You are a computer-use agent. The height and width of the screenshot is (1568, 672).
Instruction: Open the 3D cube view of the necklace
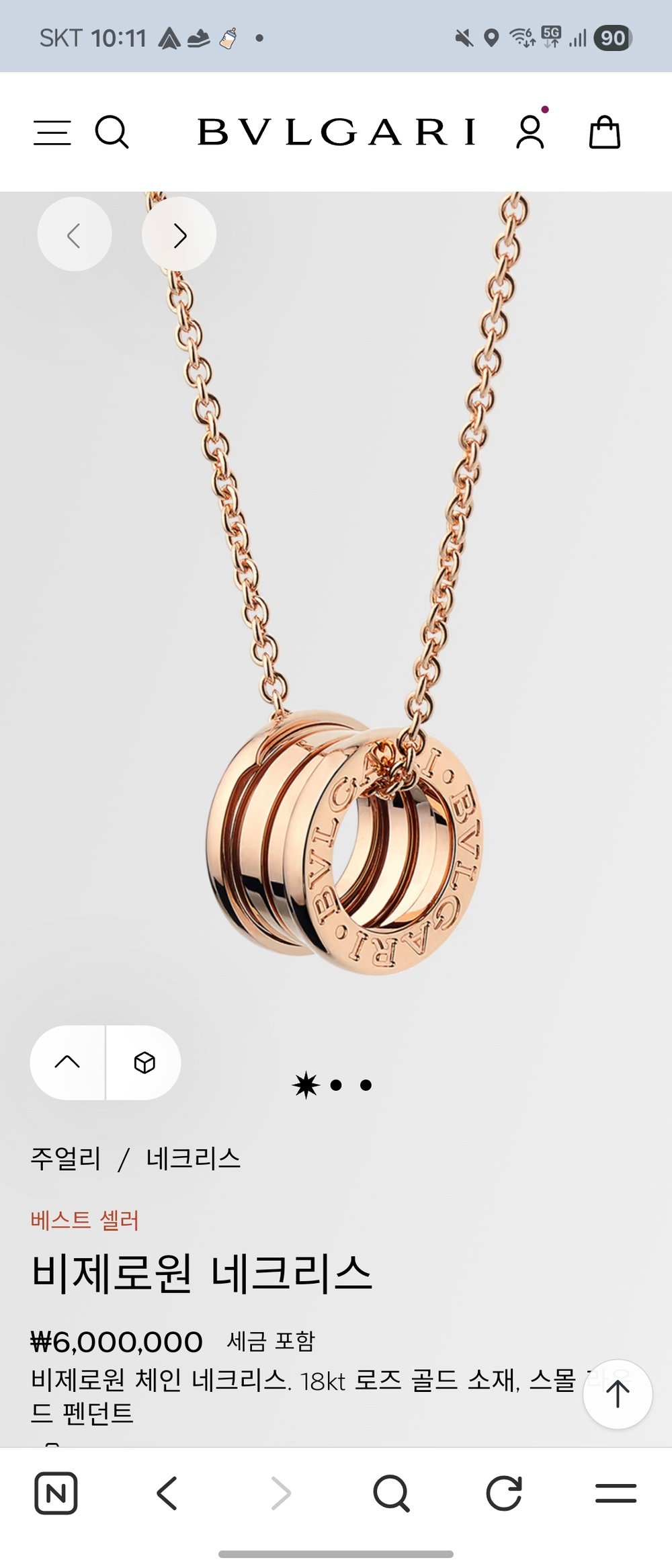pos(144,1063)
